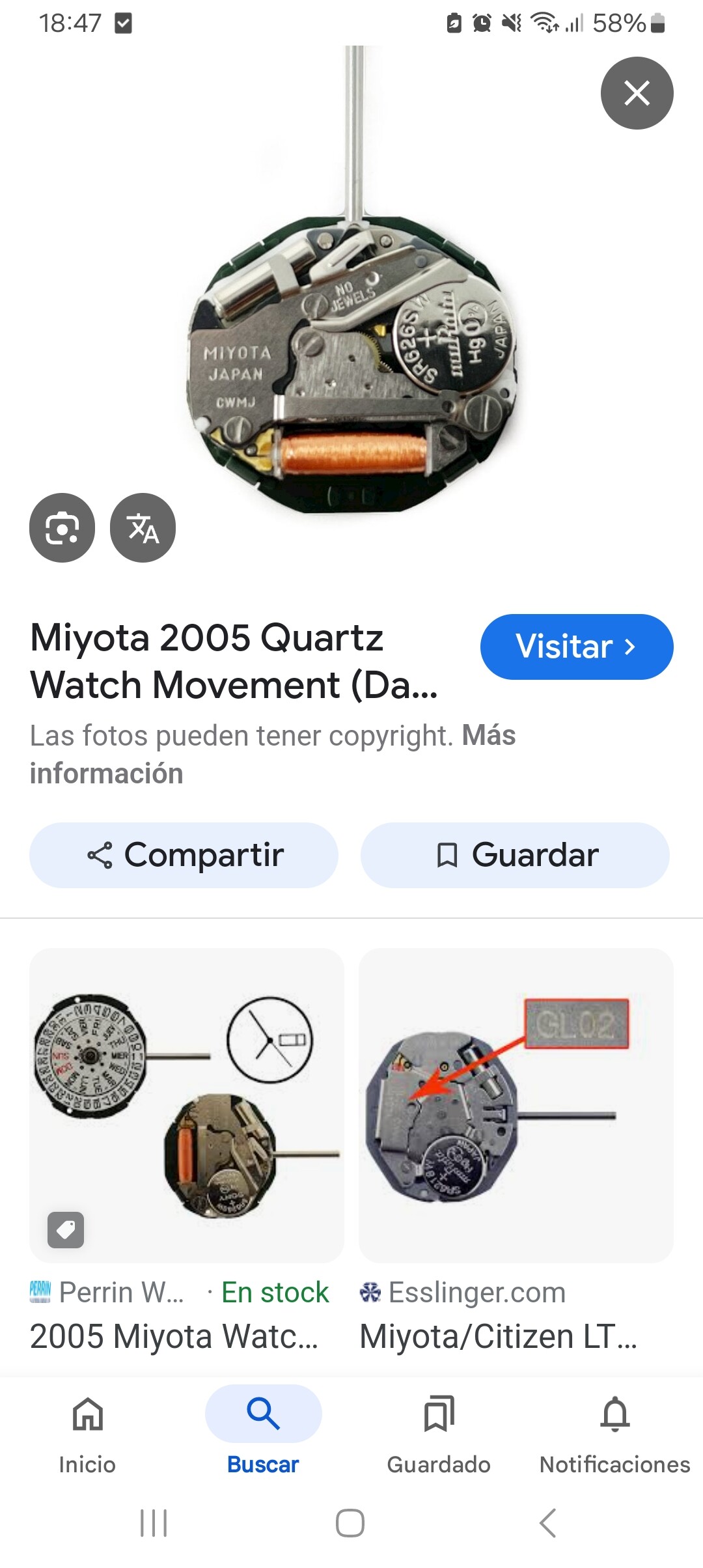Search this image with Google Lens
This screenshot has height=1568, width=703.
tap(62, 527)
